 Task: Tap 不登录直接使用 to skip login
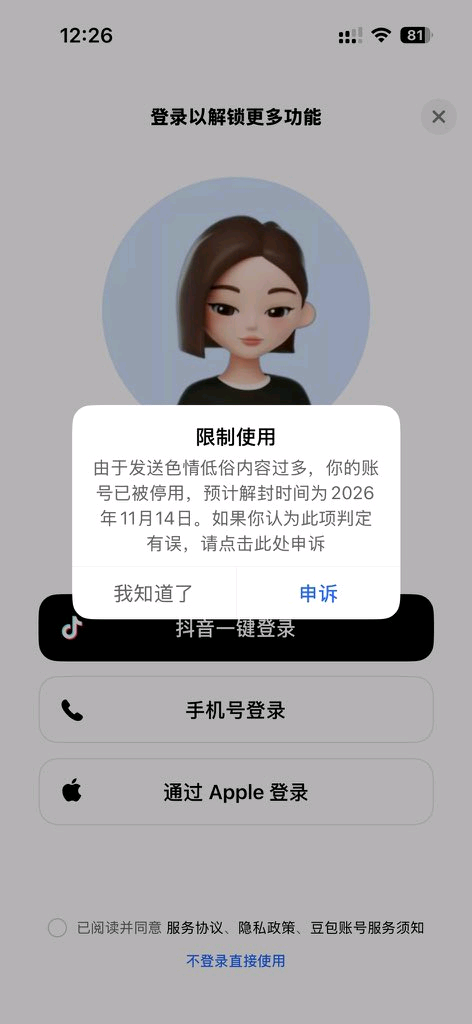coord(236,961)
